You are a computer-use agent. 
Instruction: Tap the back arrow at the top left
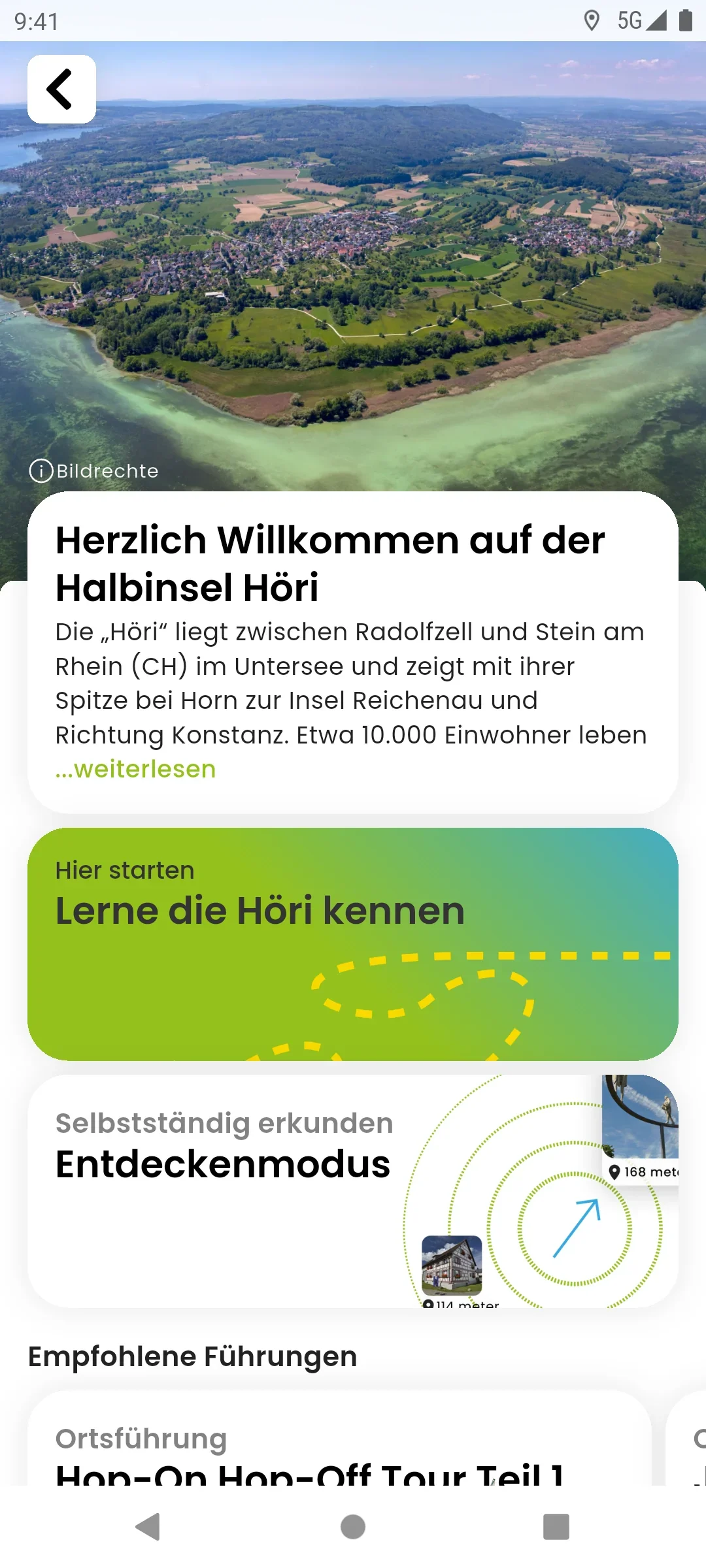click(61, 90)
